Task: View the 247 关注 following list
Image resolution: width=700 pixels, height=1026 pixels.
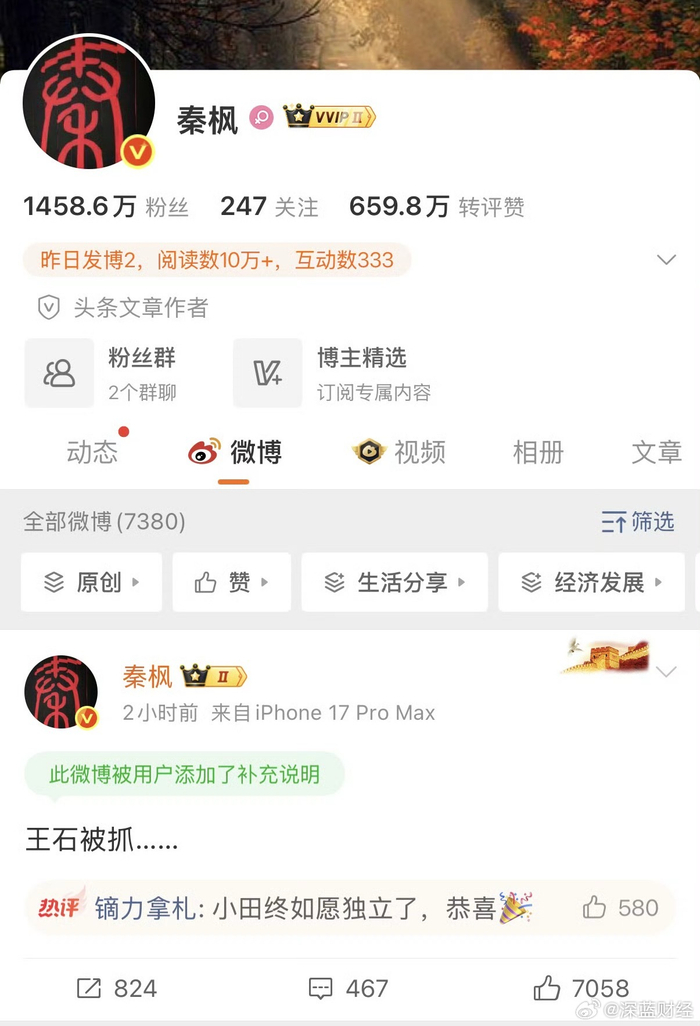Action: pyautogui.click(x=269, y=207)
